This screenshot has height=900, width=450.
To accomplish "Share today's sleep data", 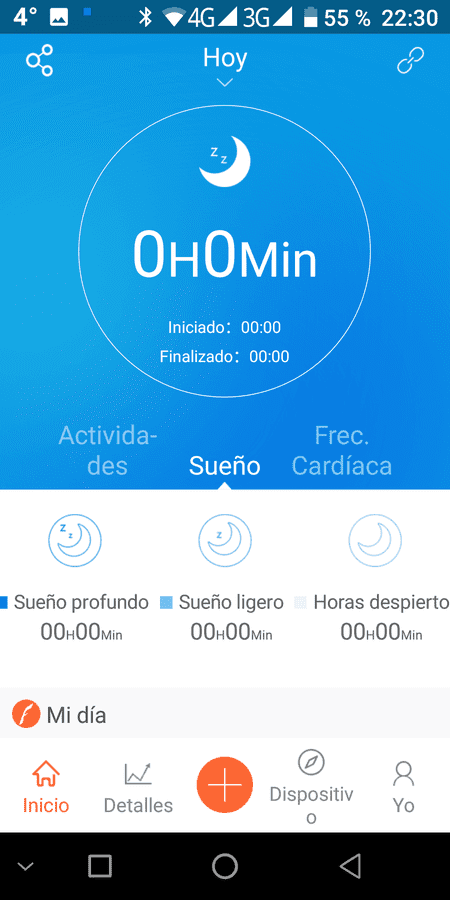I will coord(39,60).
